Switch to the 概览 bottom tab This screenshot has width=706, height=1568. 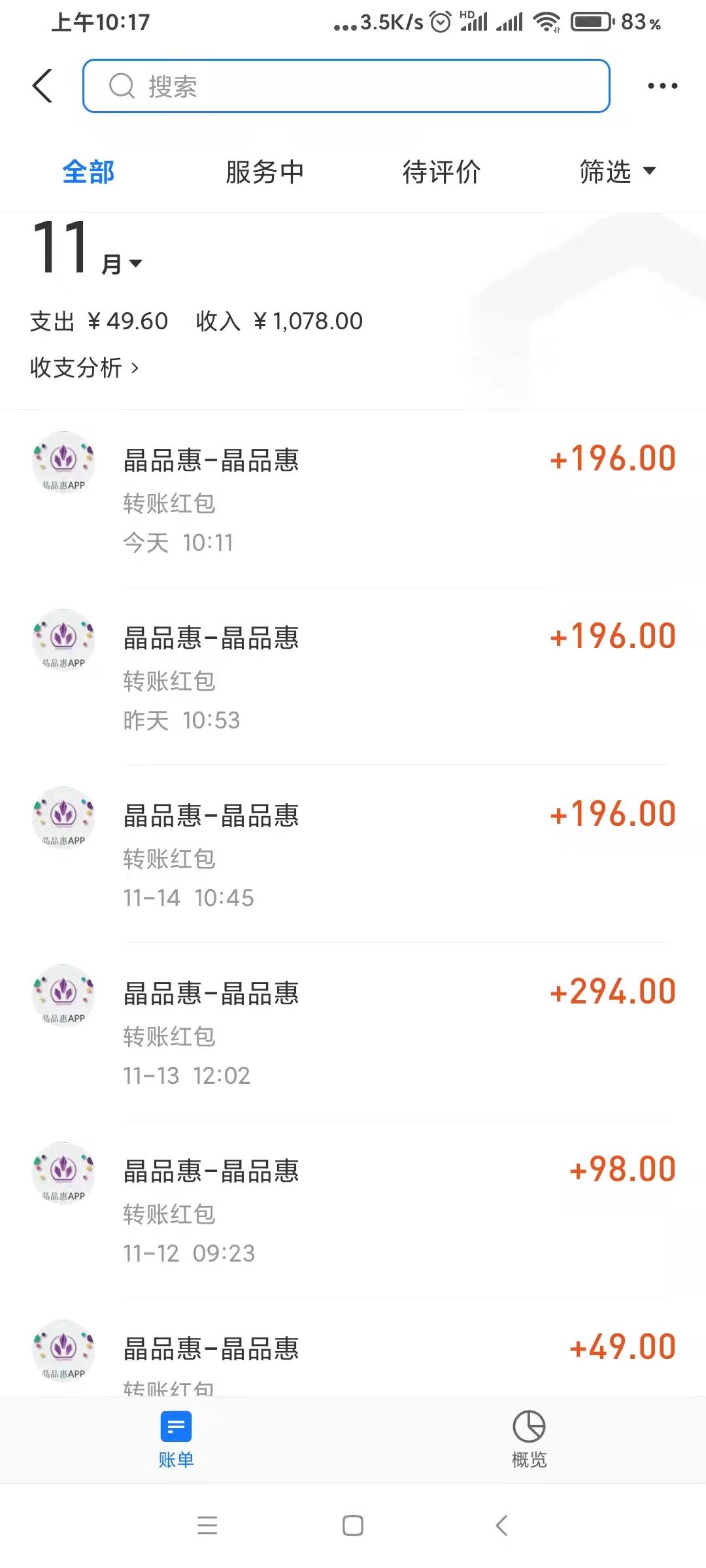529,1440
